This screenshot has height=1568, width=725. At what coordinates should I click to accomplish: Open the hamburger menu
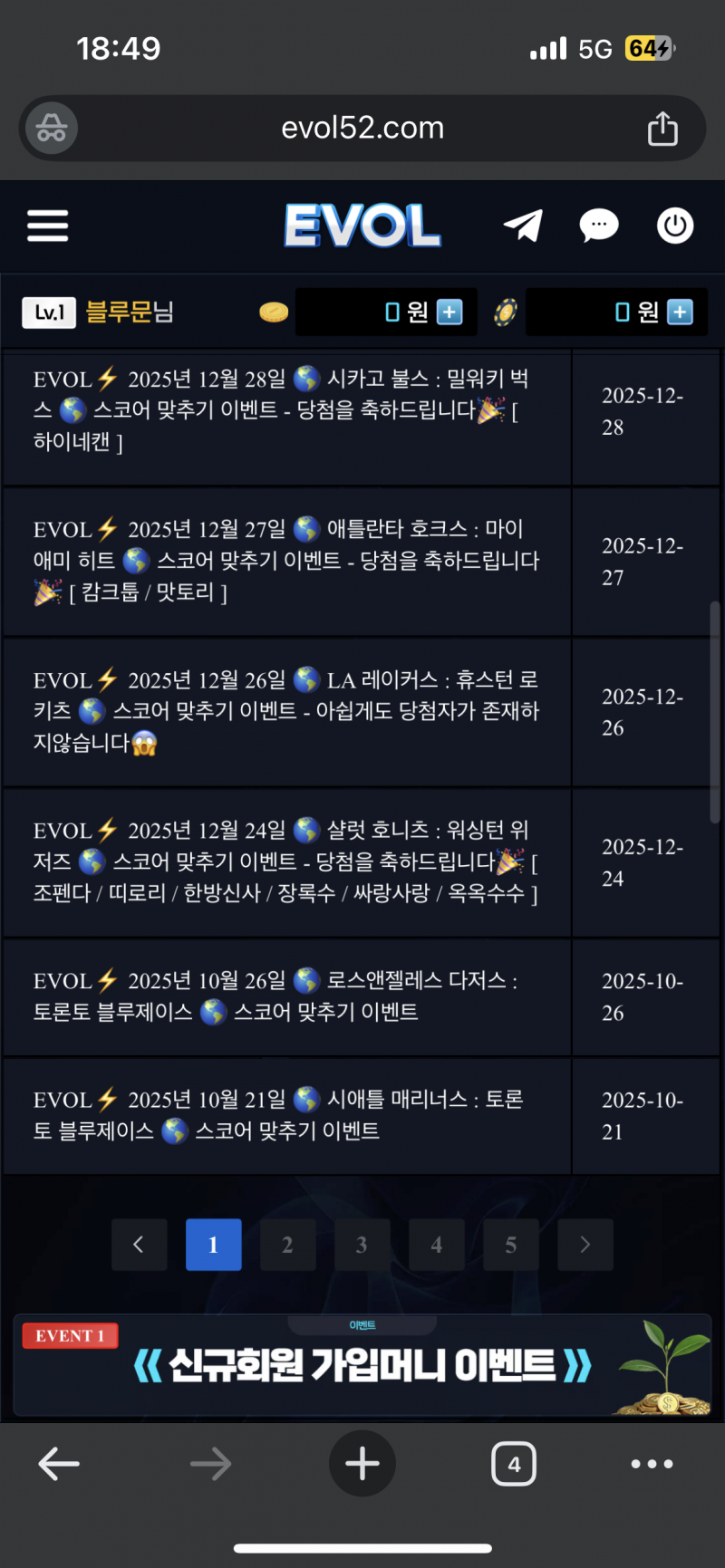click(48, 226)
